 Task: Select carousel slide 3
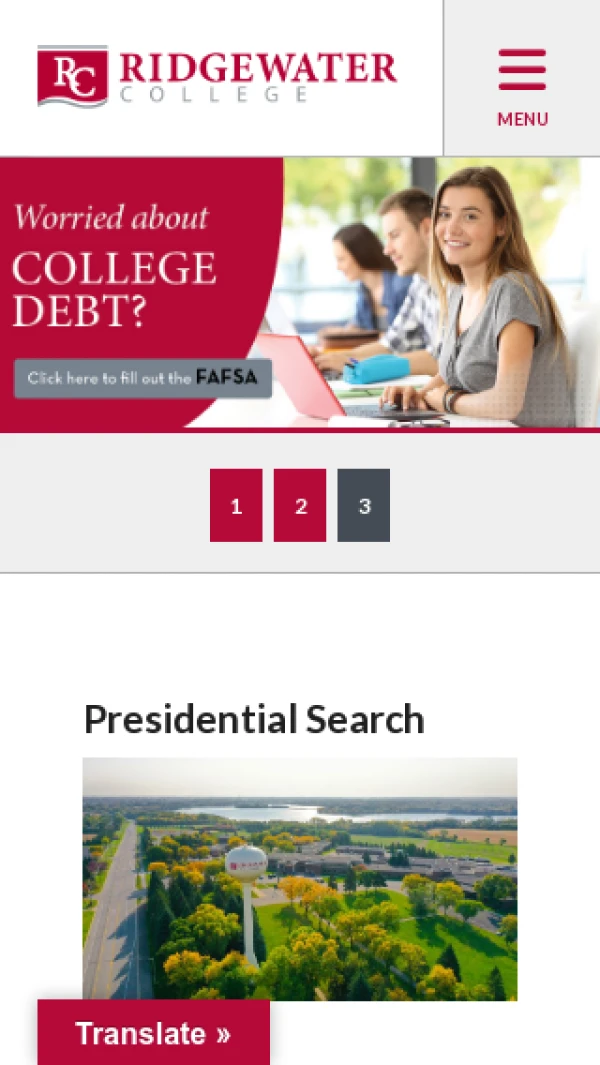coord(364,506)
